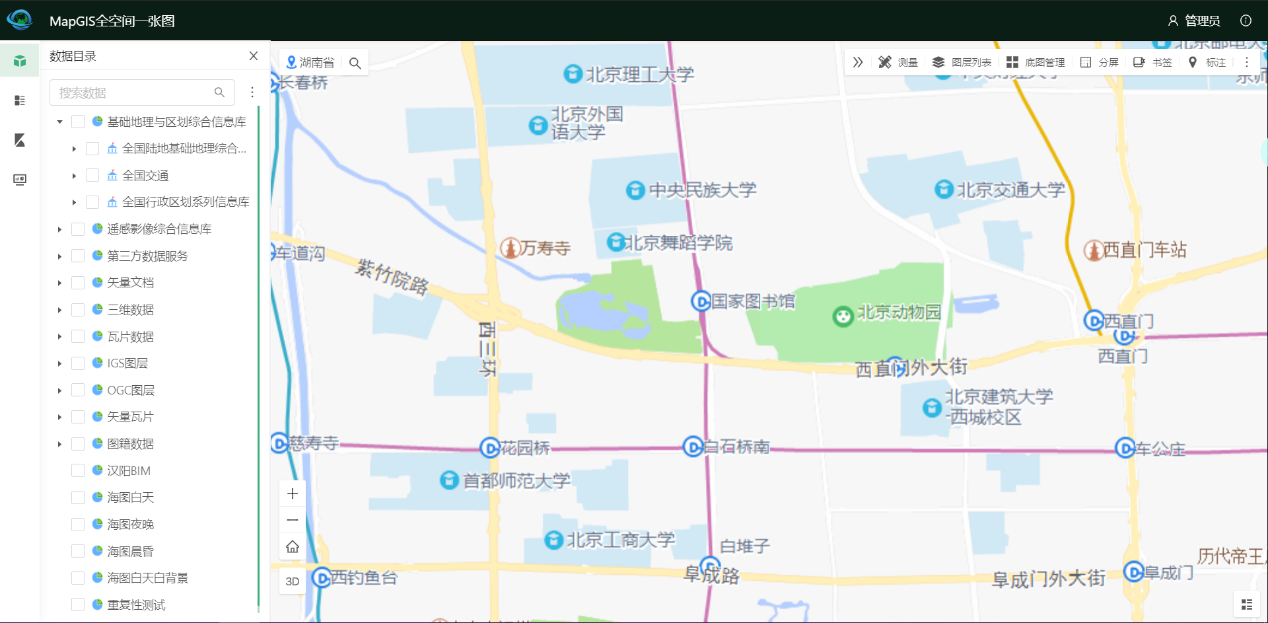The height and width of the screenshot is (623, 1268).
Task: Close the 数据目录 panel
Action: pyautogui.click(x=253, y=57)
